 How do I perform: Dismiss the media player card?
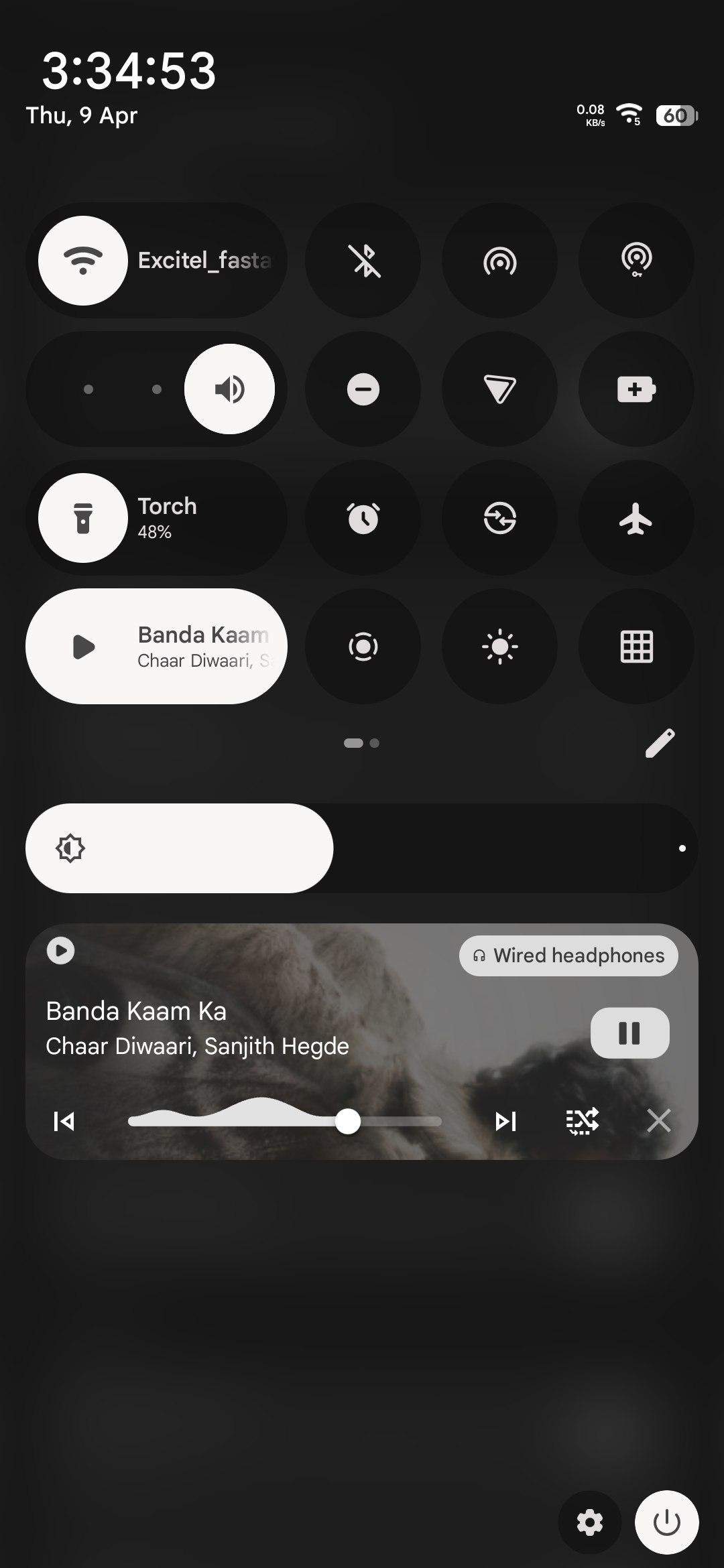tap(658, 1120)
